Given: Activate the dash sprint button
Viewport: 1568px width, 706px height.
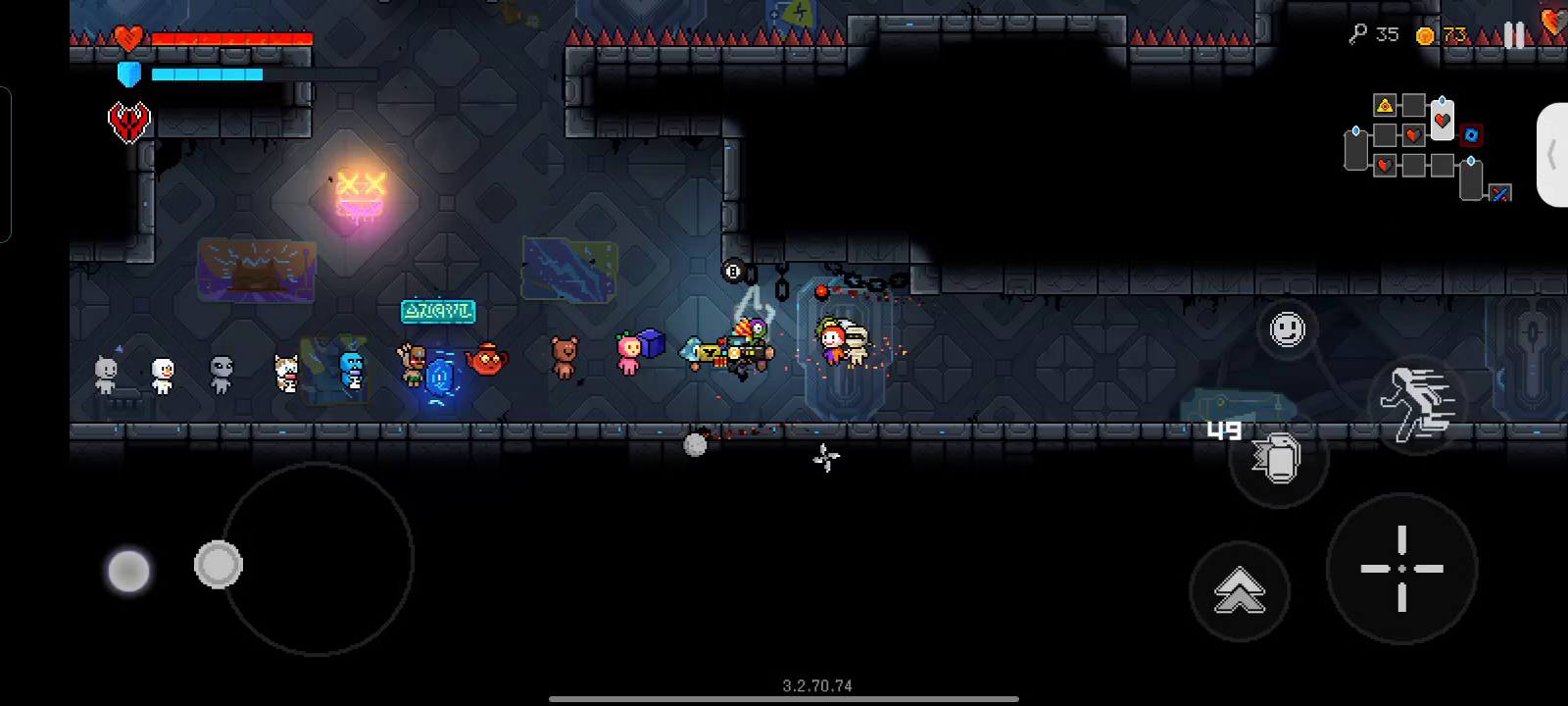Looking at the screenshot, I should coord(1417,404).
